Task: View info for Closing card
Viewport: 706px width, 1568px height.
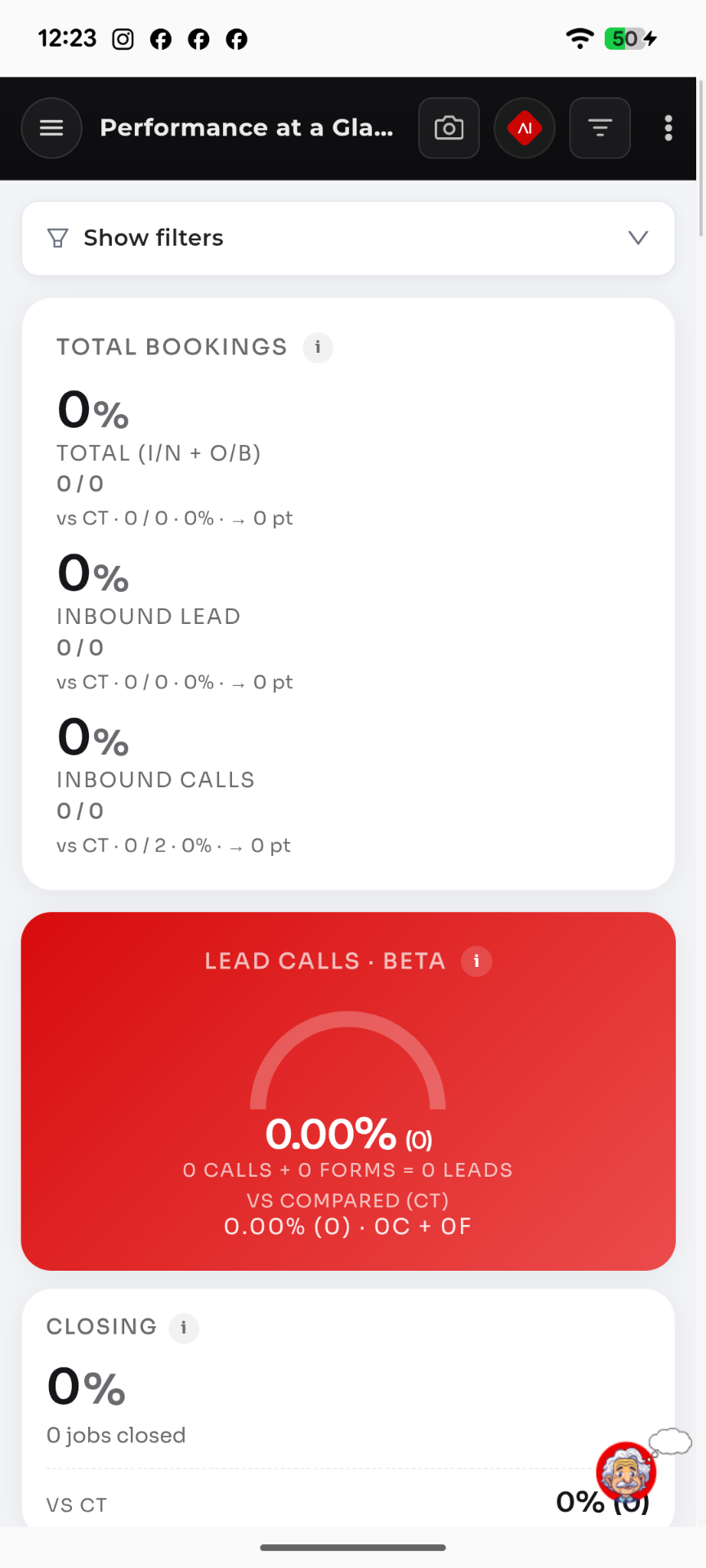Action: pyautogui.click(x=184, y=1328)
